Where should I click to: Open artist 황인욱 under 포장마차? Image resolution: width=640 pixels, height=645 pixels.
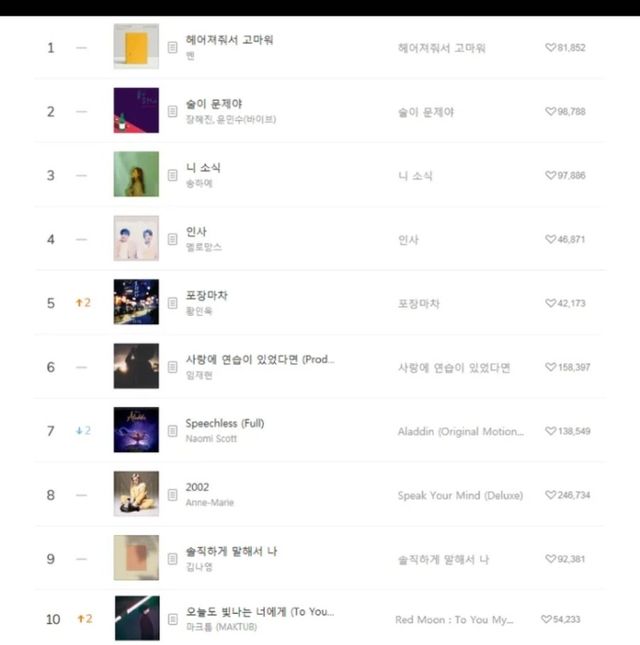[x=200, y=311]
